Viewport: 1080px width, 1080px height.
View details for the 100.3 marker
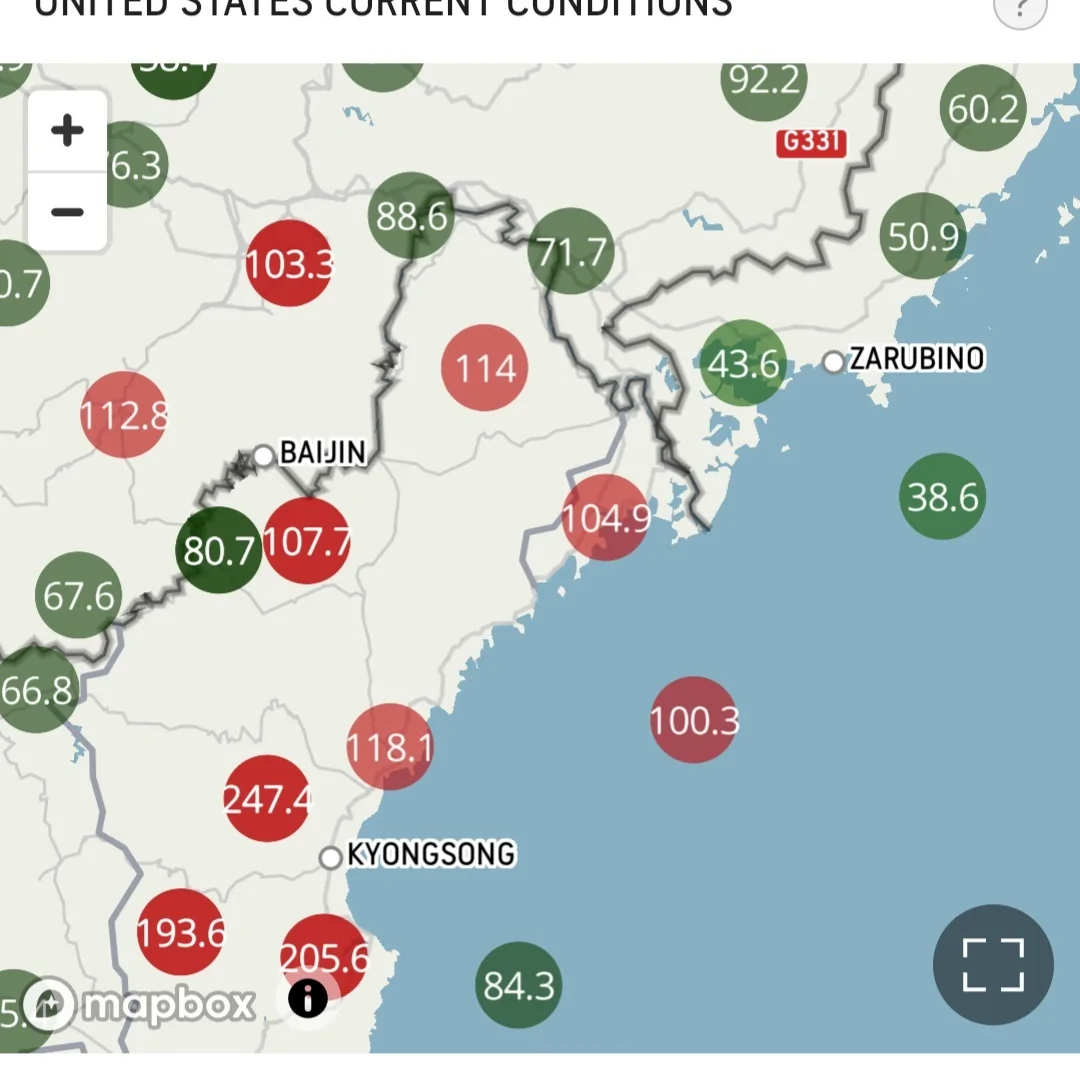click(693, 720)
